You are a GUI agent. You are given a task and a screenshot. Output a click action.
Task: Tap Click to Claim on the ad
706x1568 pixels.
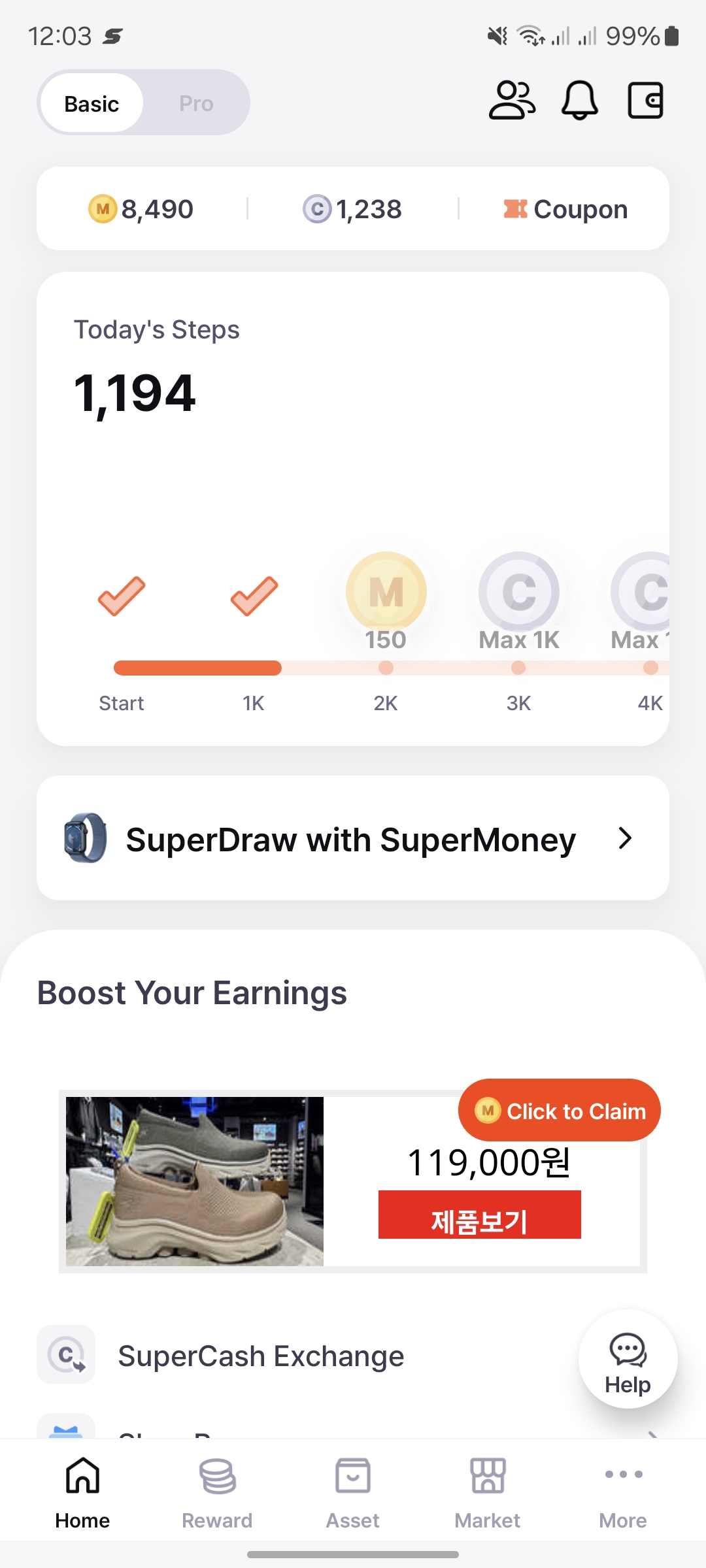pos(560,1111)
